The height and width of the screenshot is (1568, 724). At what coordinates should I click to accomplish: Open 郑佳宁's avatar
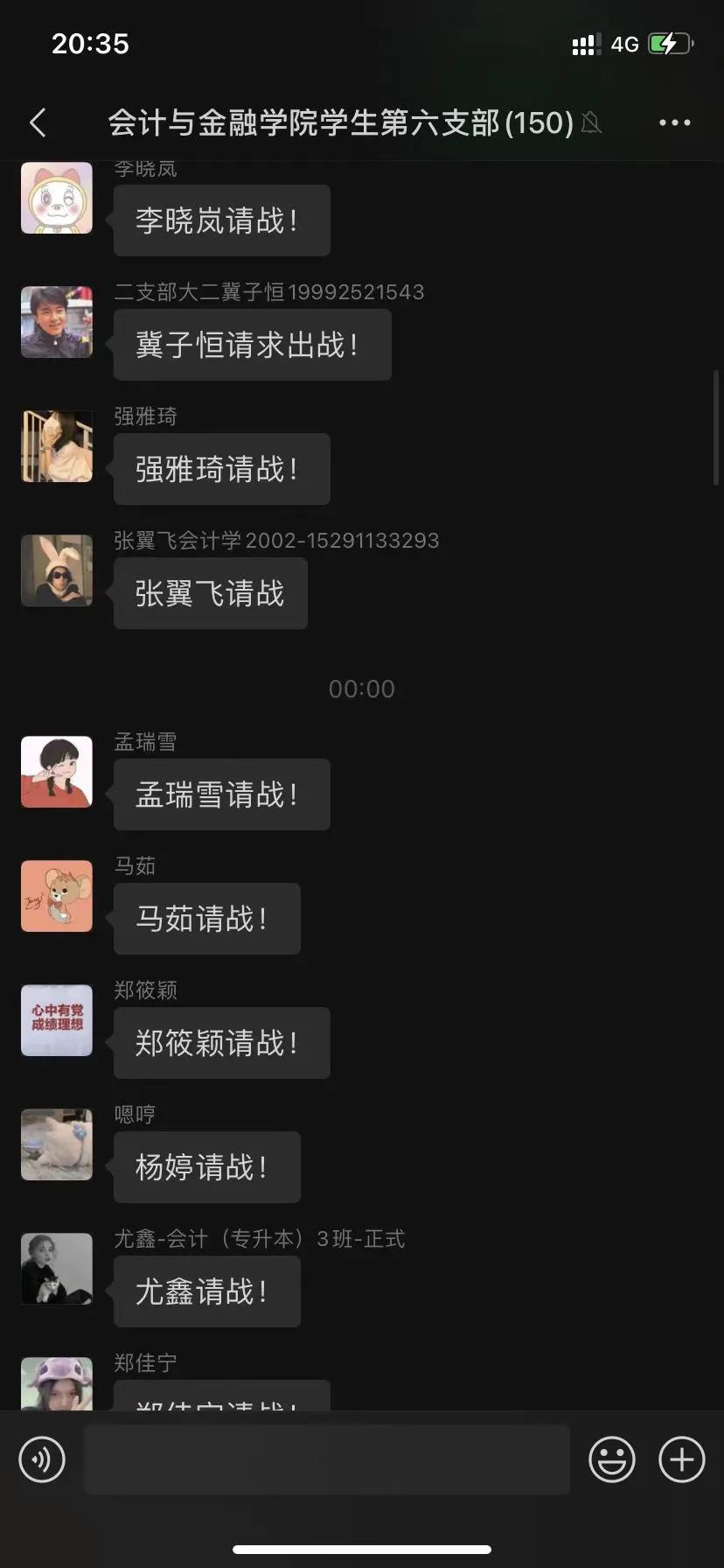pos(57,1382)
